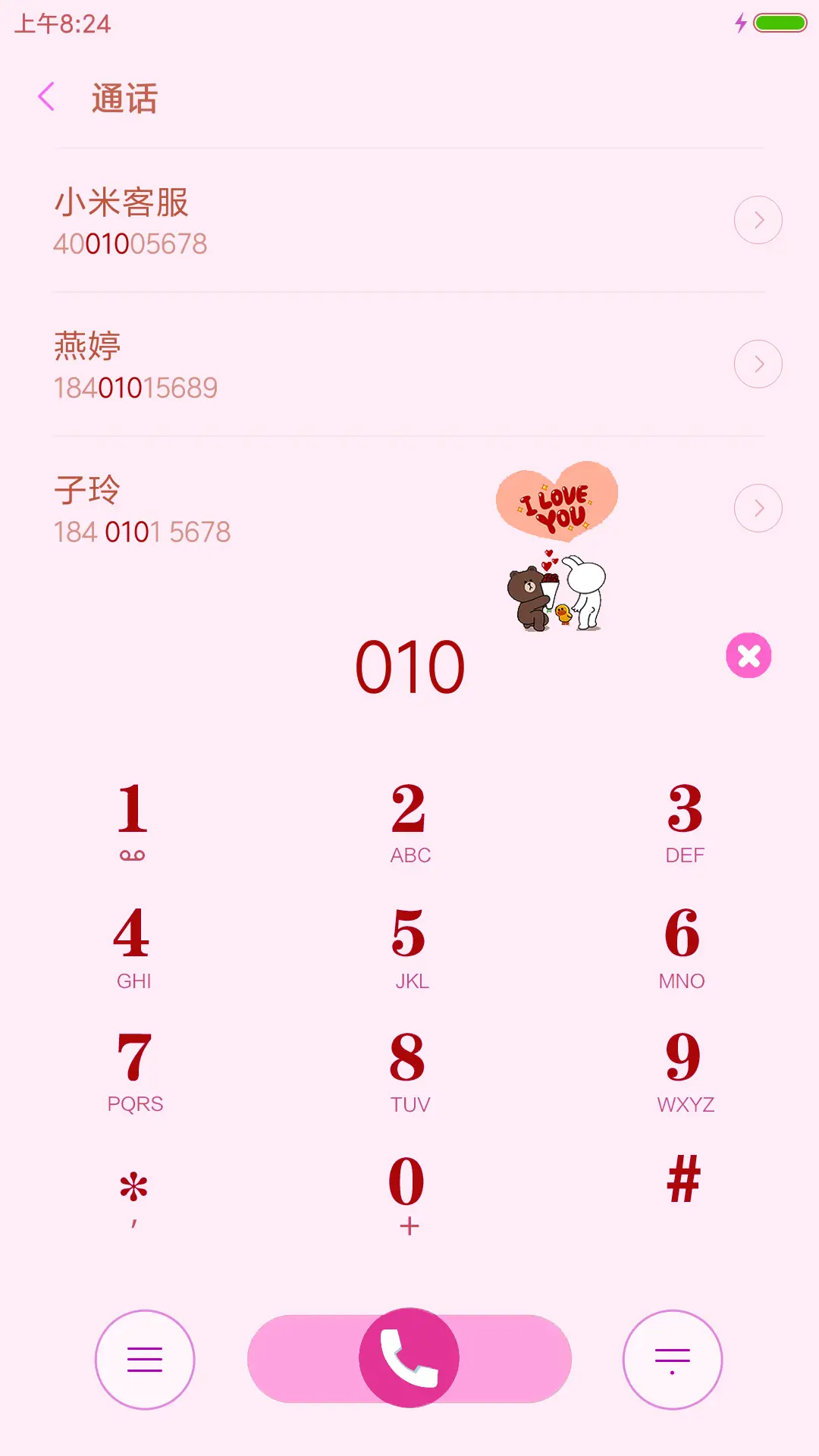The height and width of the screenshot is (1456, 819).
Task: Tap the back arrow to leave 通话
Action: point(47,98)
